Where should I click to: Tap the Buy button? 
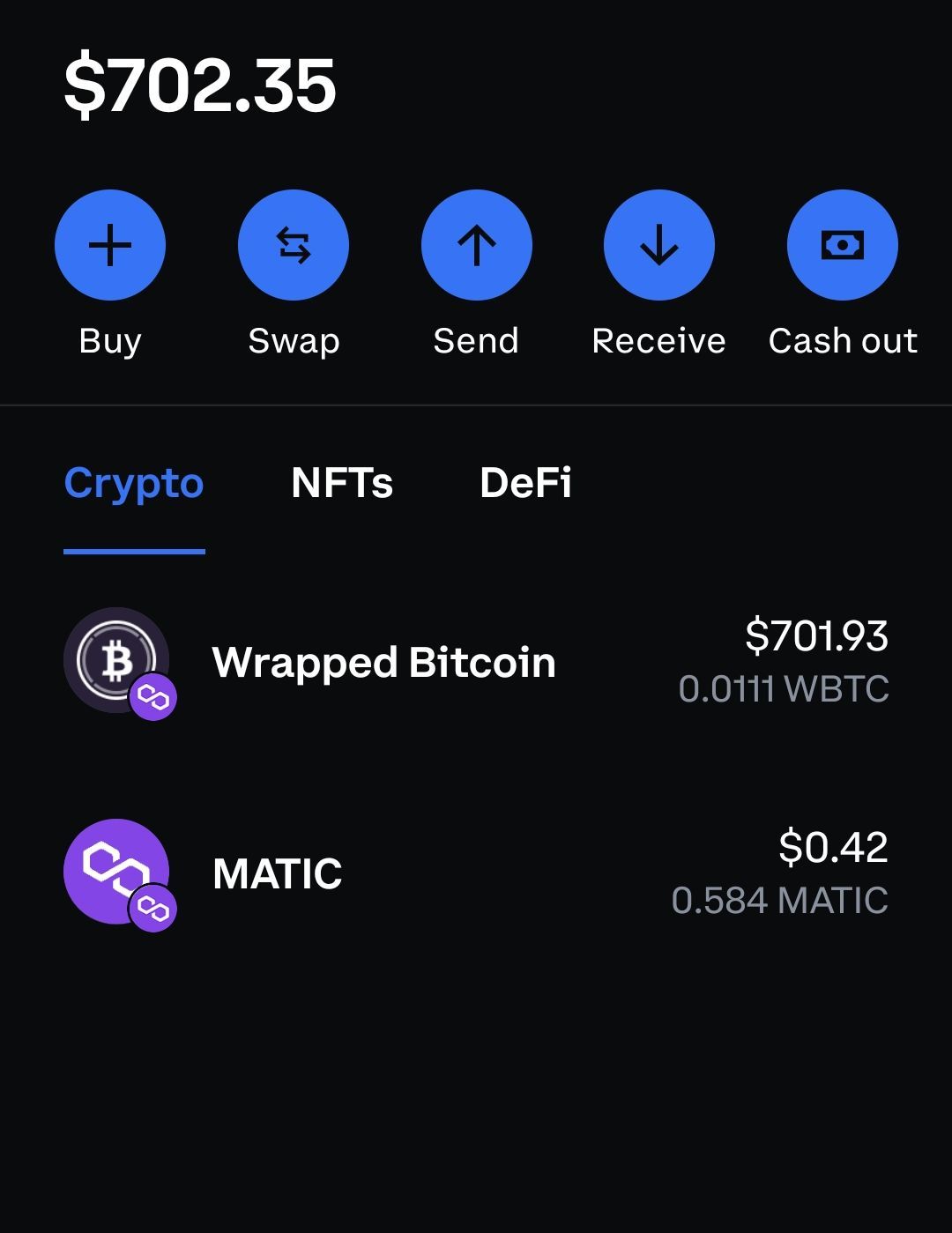point(110,245)
